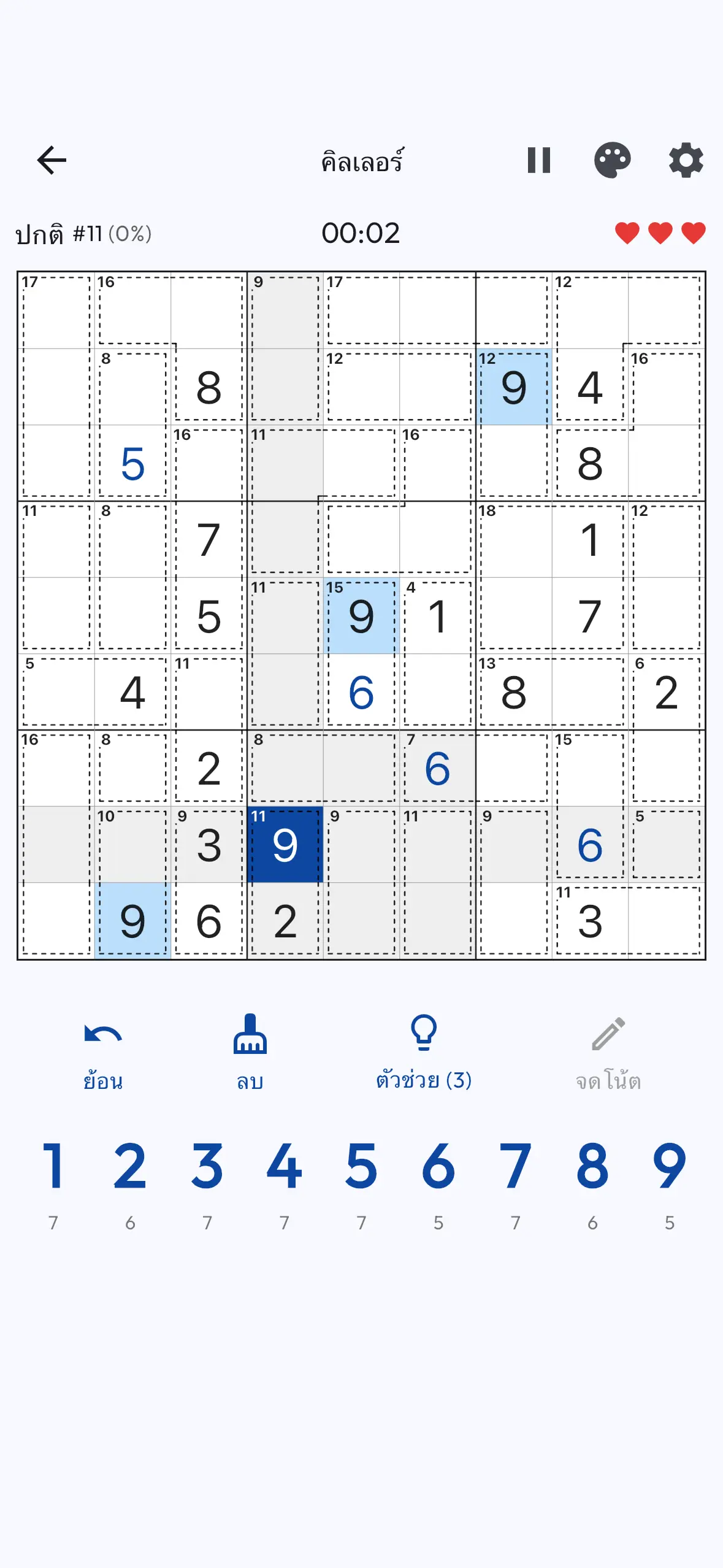Select number 1 from the number pad
Viewport: 723px width, 1568px height.
click(x=54, y=1164)
